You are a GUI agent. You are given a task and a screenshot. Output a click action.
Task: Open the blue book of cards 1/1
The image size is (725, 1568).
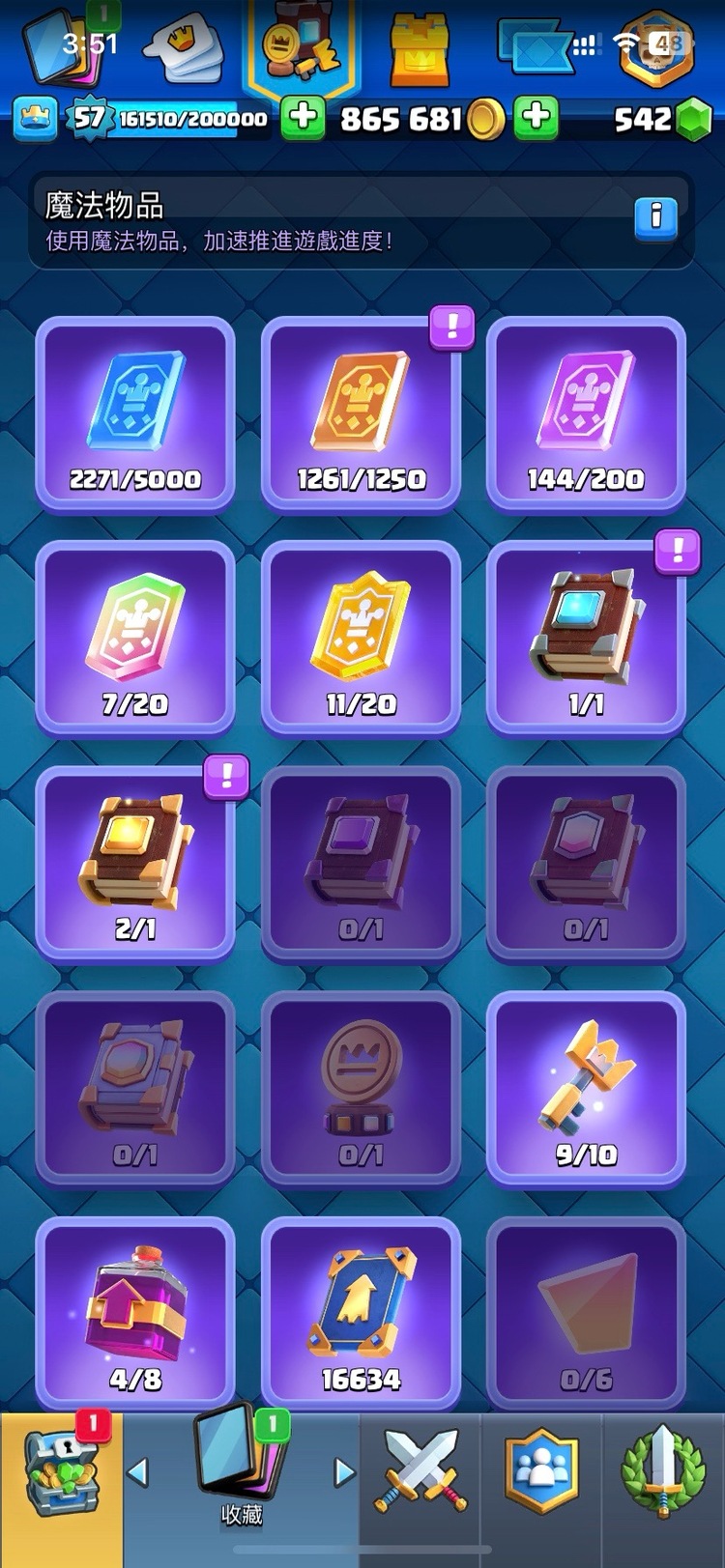[x=586, y=640]
